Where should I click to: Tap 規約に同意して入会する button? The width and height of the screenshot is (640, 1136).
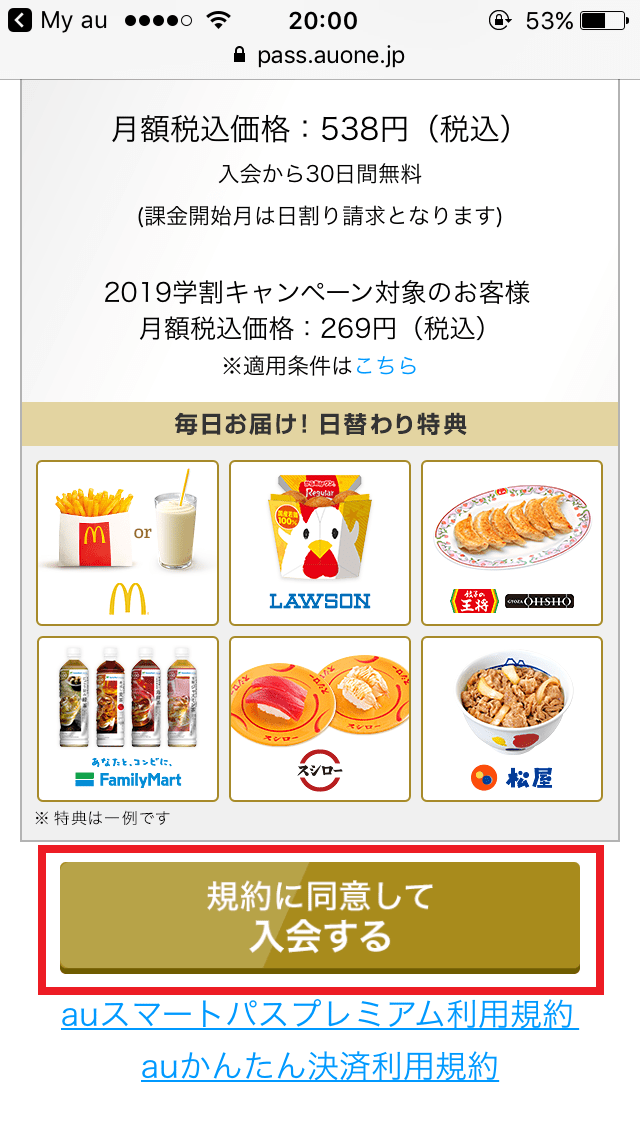coord(320,917)
